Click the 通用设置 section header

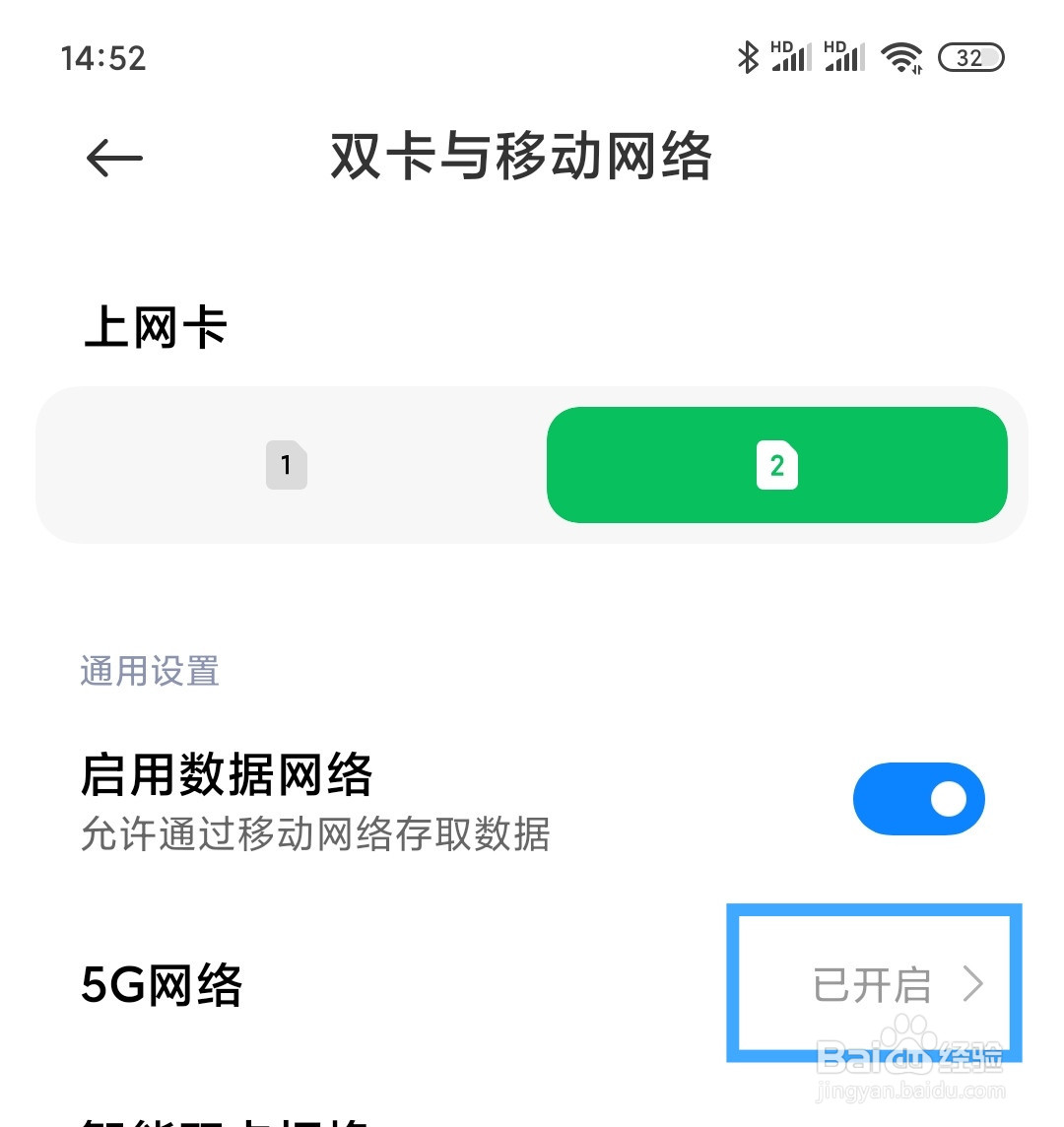point(149,671)
